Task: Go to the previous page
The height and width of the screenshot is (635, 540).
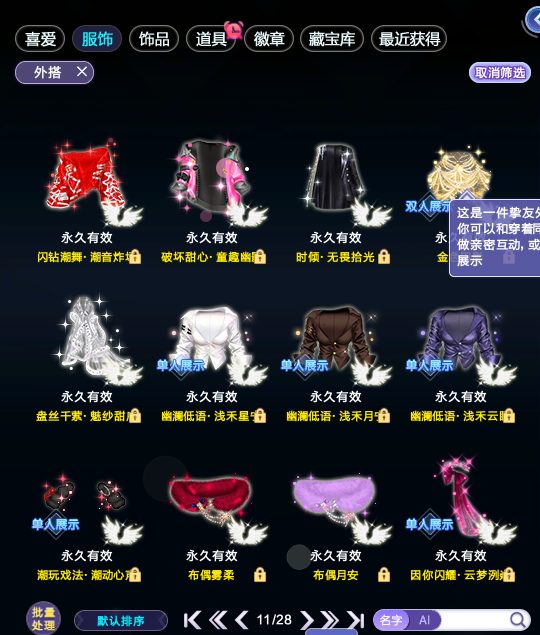Action: 242,620
